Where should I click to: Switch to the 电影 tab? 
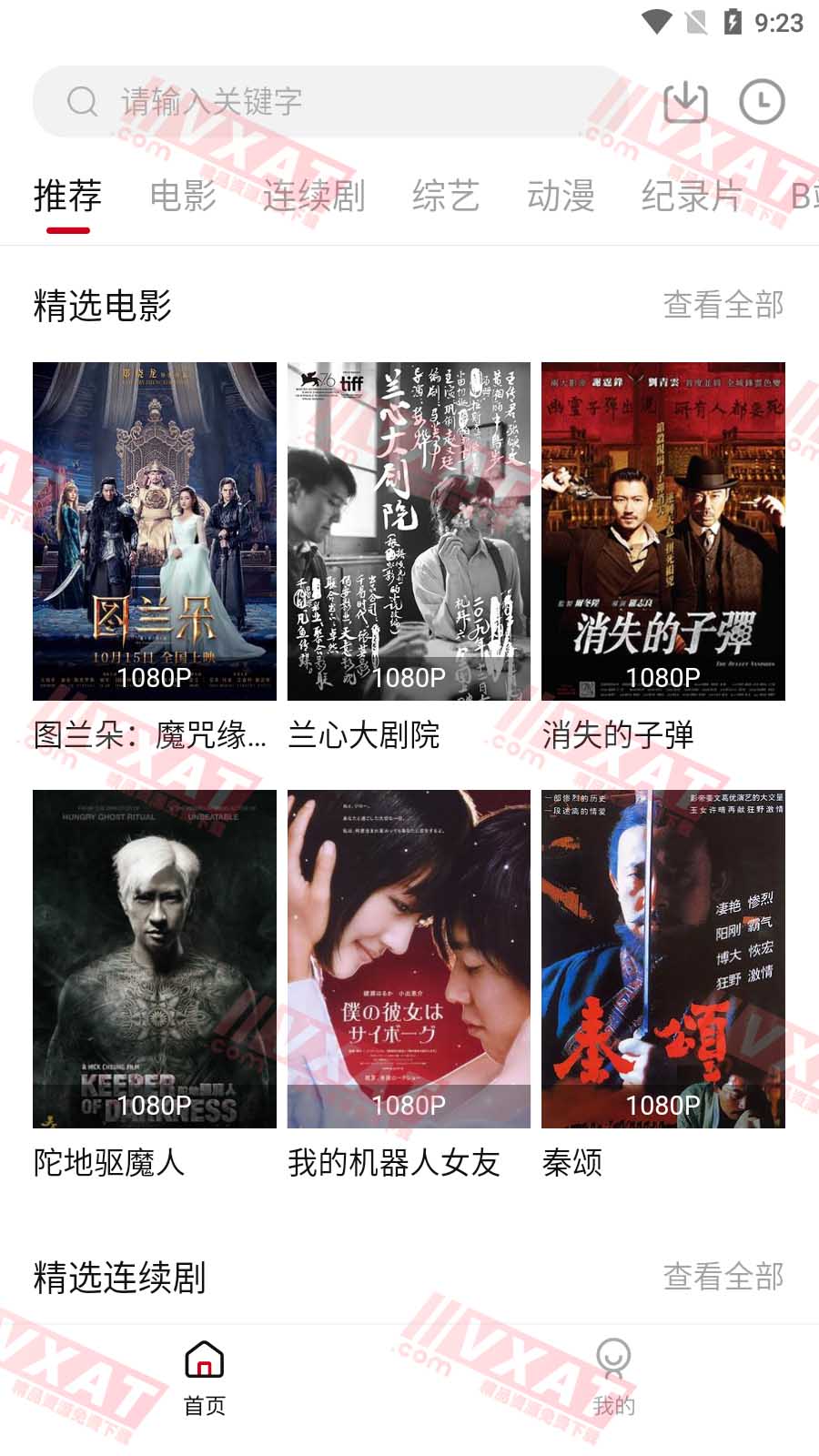point(183,196)
